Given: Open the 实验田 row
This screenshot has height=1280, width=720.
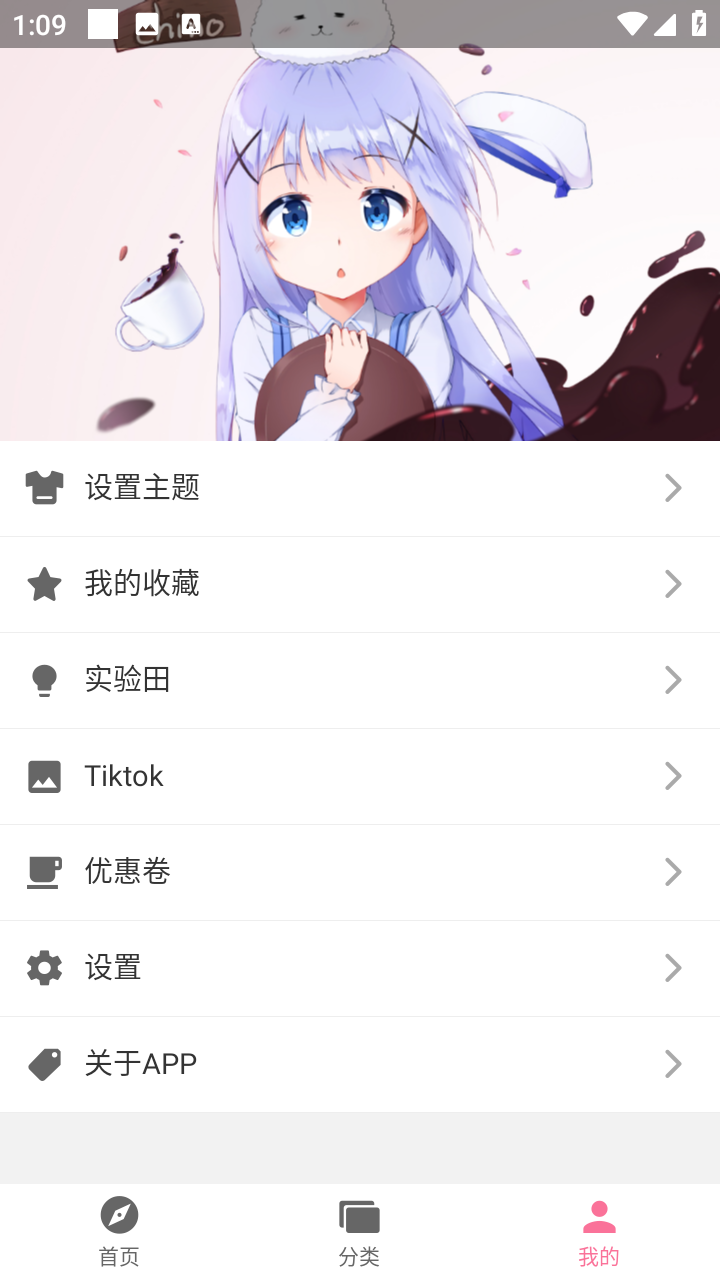Looking at the screenshot, I should [360, 680].
